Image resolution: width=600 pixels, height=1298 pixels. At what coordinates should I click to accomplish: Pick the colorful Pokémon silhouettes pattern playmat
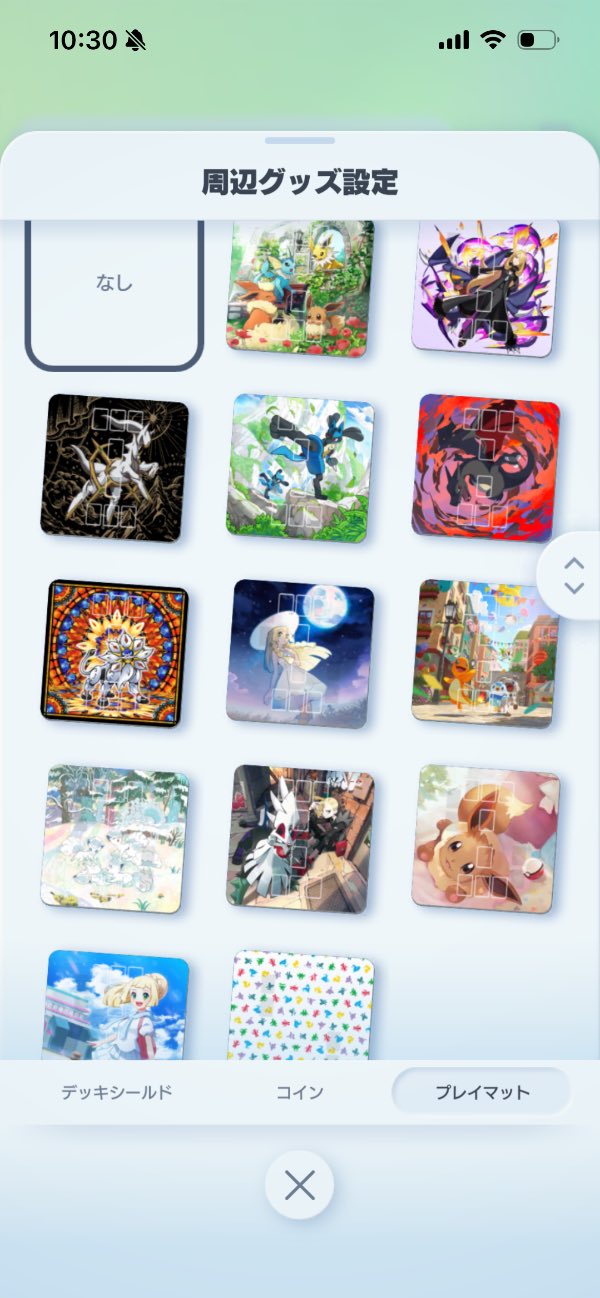pos(300,1005)
